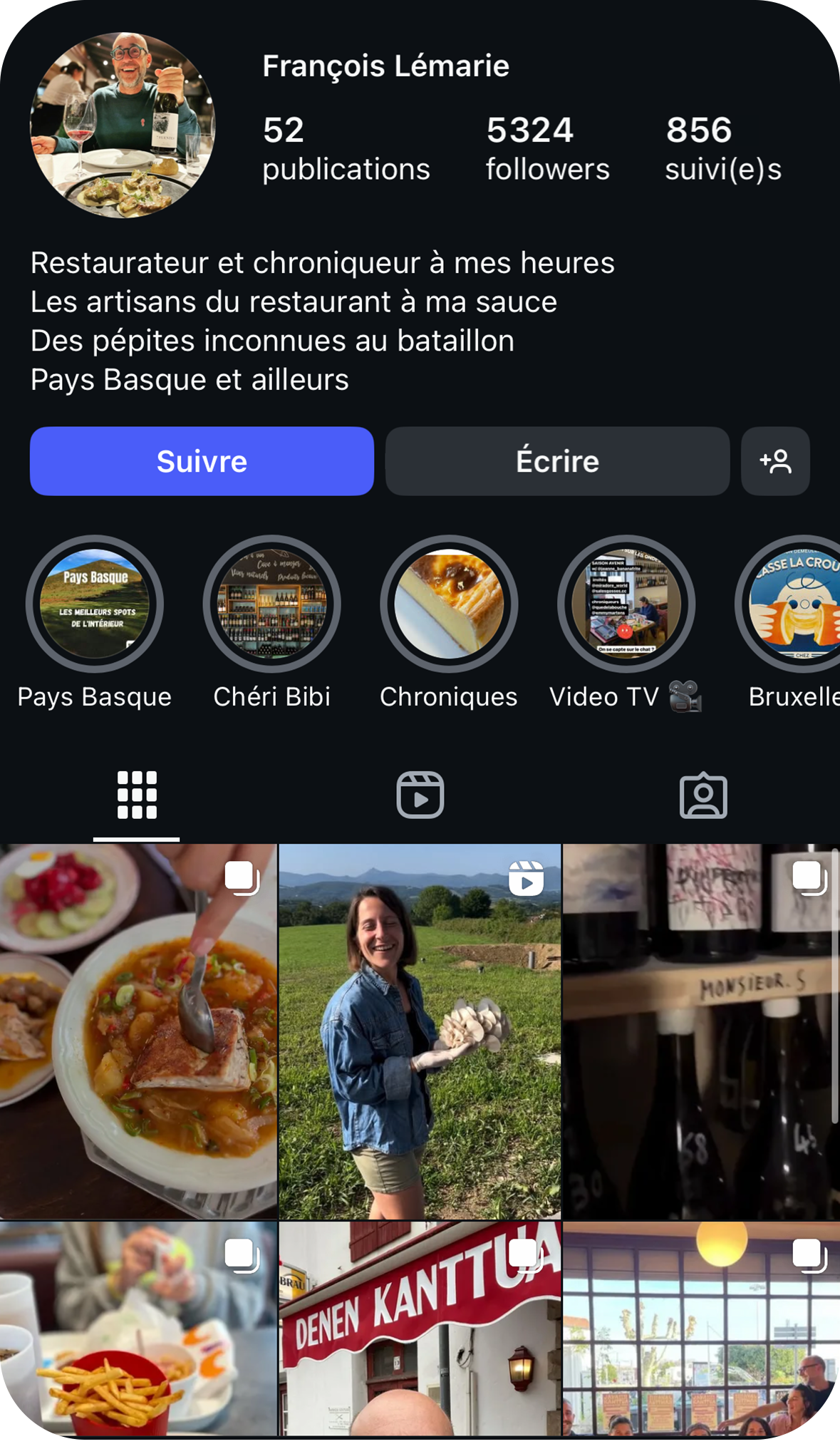The height and width of the screenshot is (1444, 840).
Task: Play the Video TV highlight
Action: tap(626, 604)
